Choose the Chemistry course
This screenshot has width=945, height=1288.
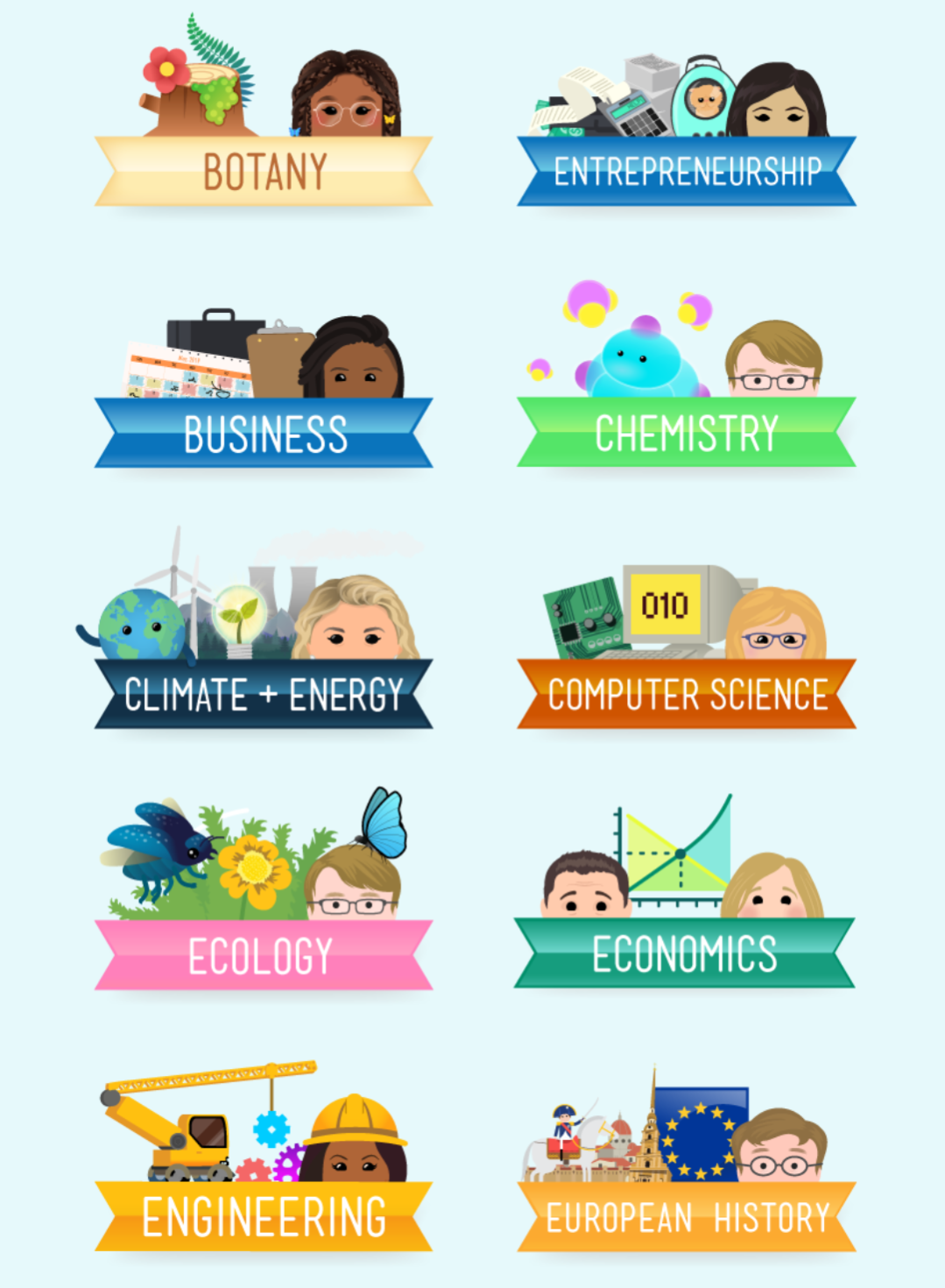687,432
